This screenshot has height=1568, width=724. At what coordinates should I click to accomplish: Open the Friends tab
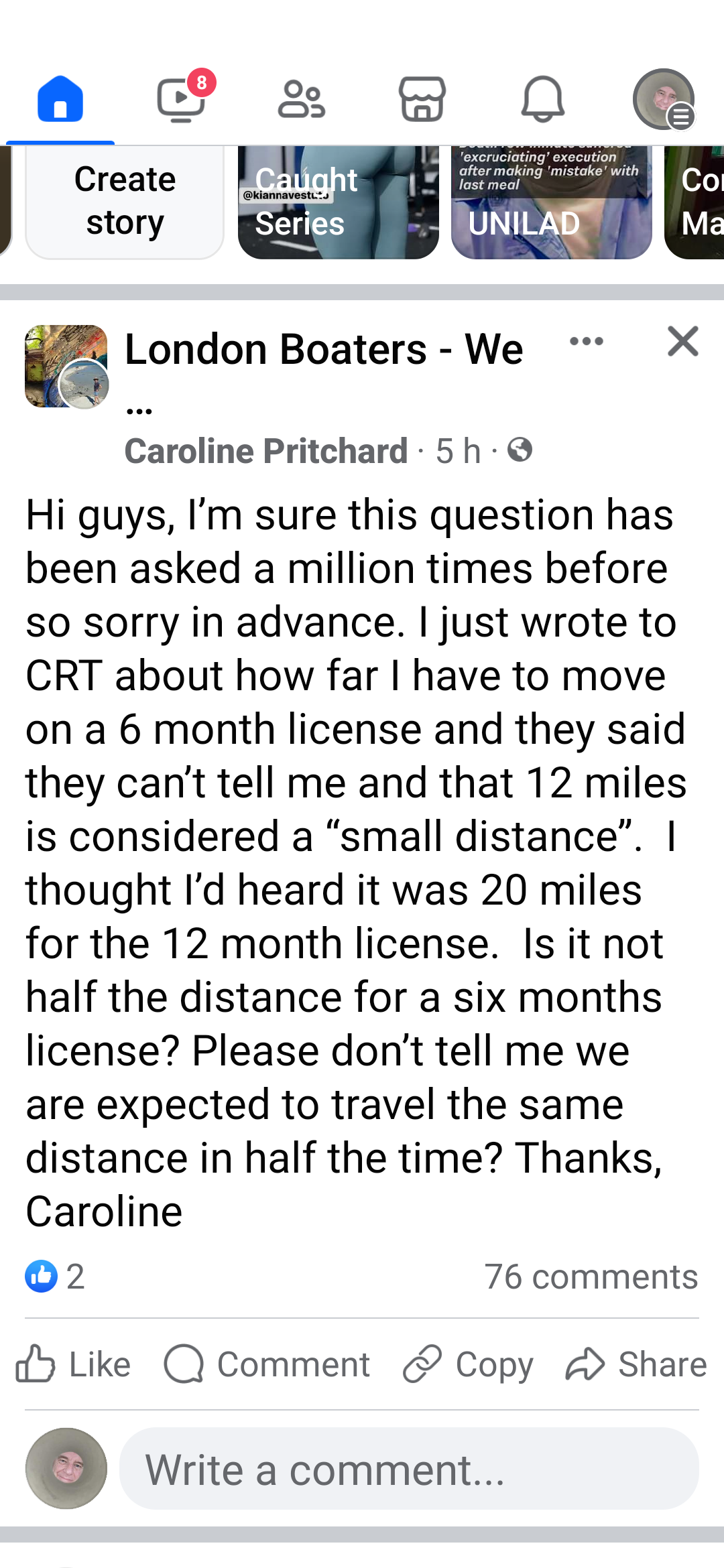302,99
